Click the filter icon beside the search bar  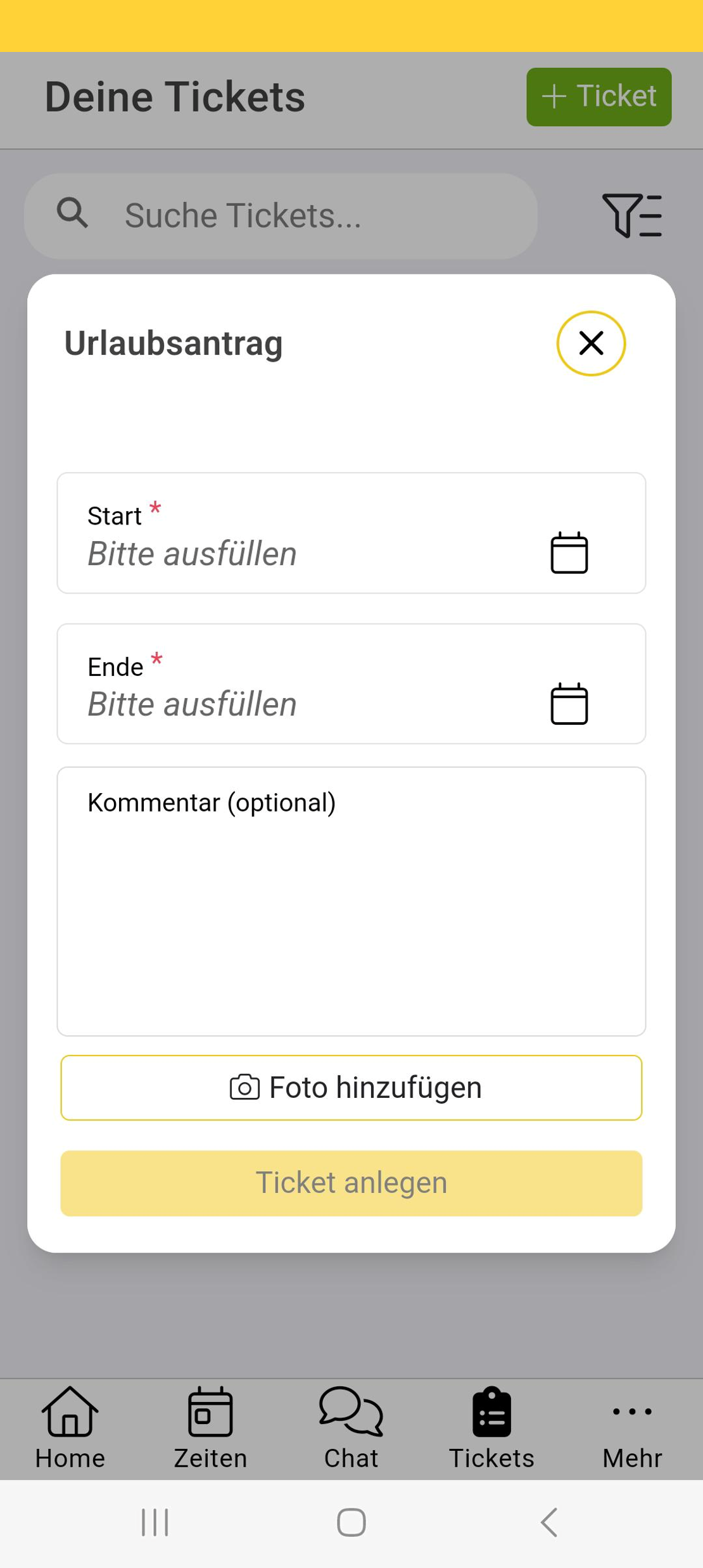pos(633,215)
